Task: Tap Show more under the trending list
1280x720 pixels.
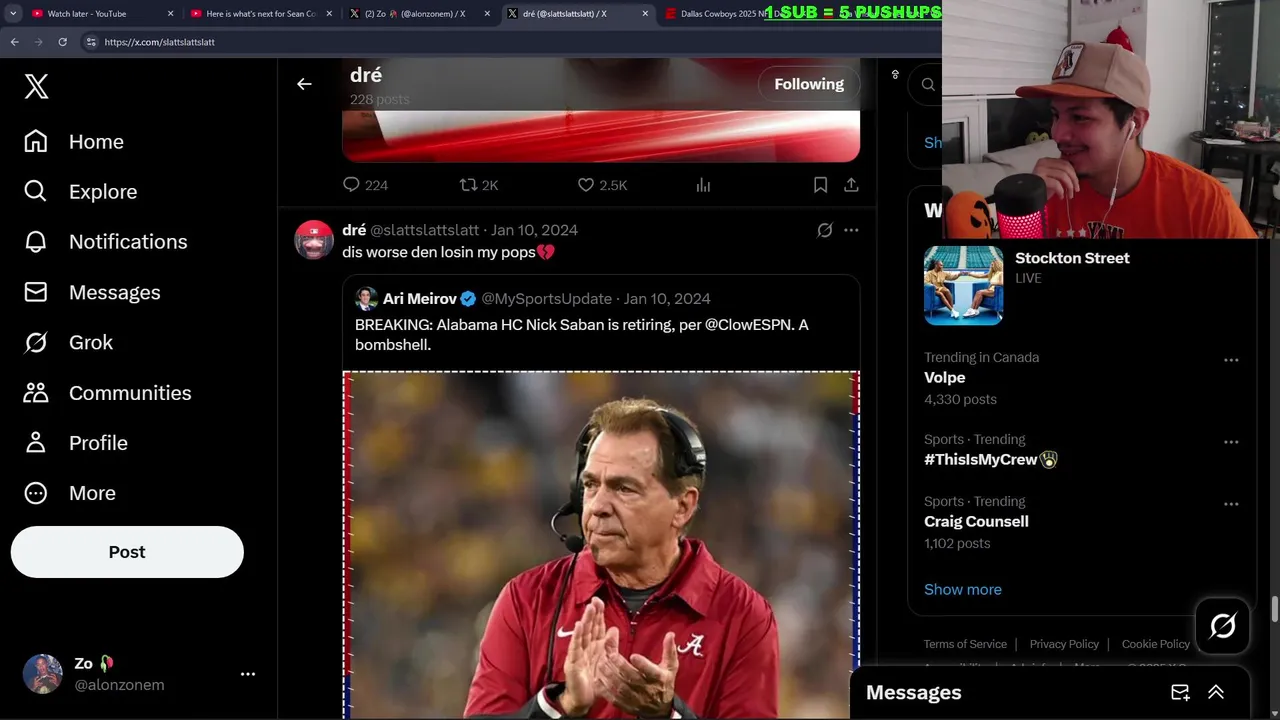Action: 962,589
